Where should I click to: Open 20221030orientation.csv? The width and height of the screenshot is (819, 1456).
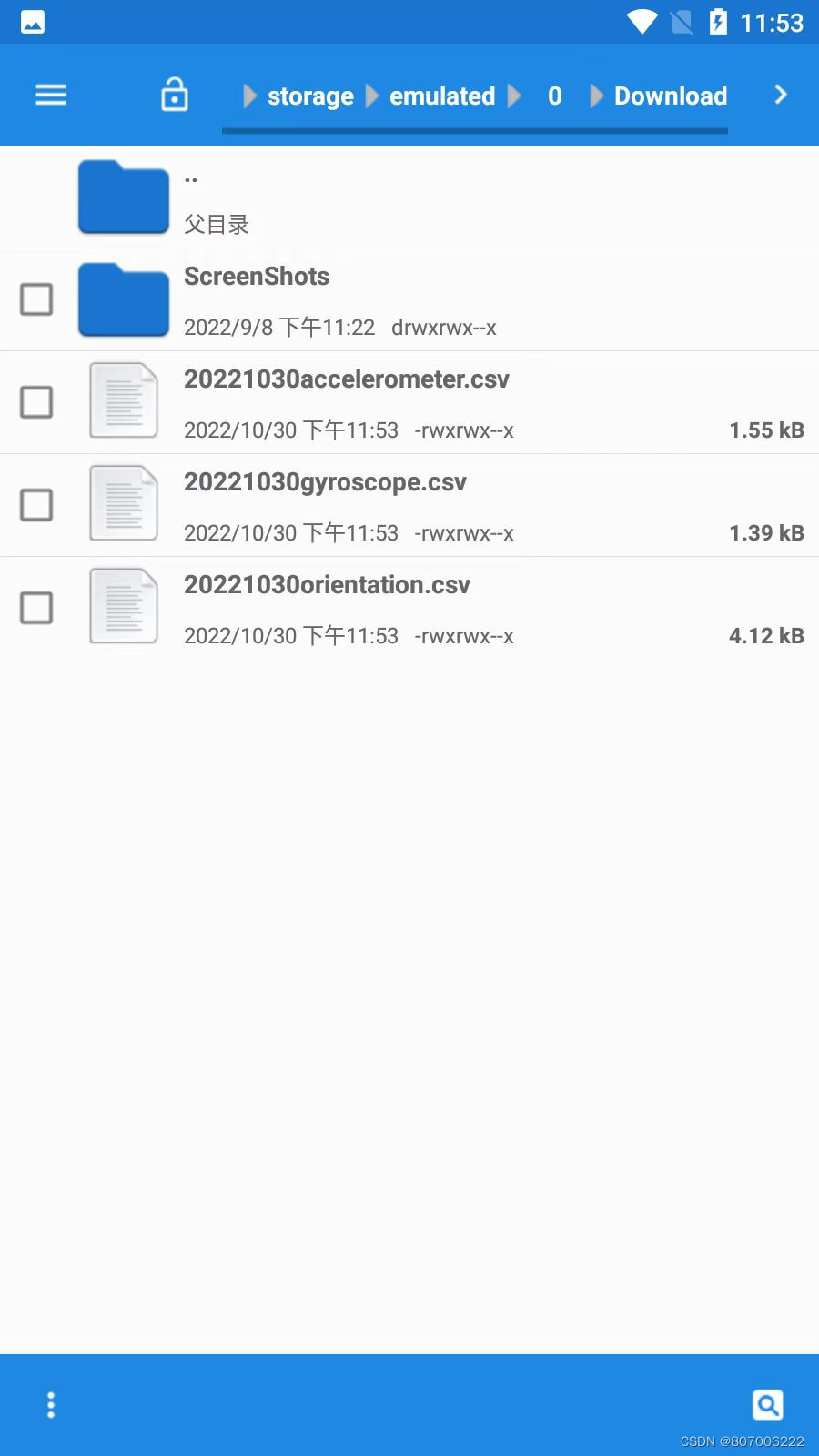point(409,609)
